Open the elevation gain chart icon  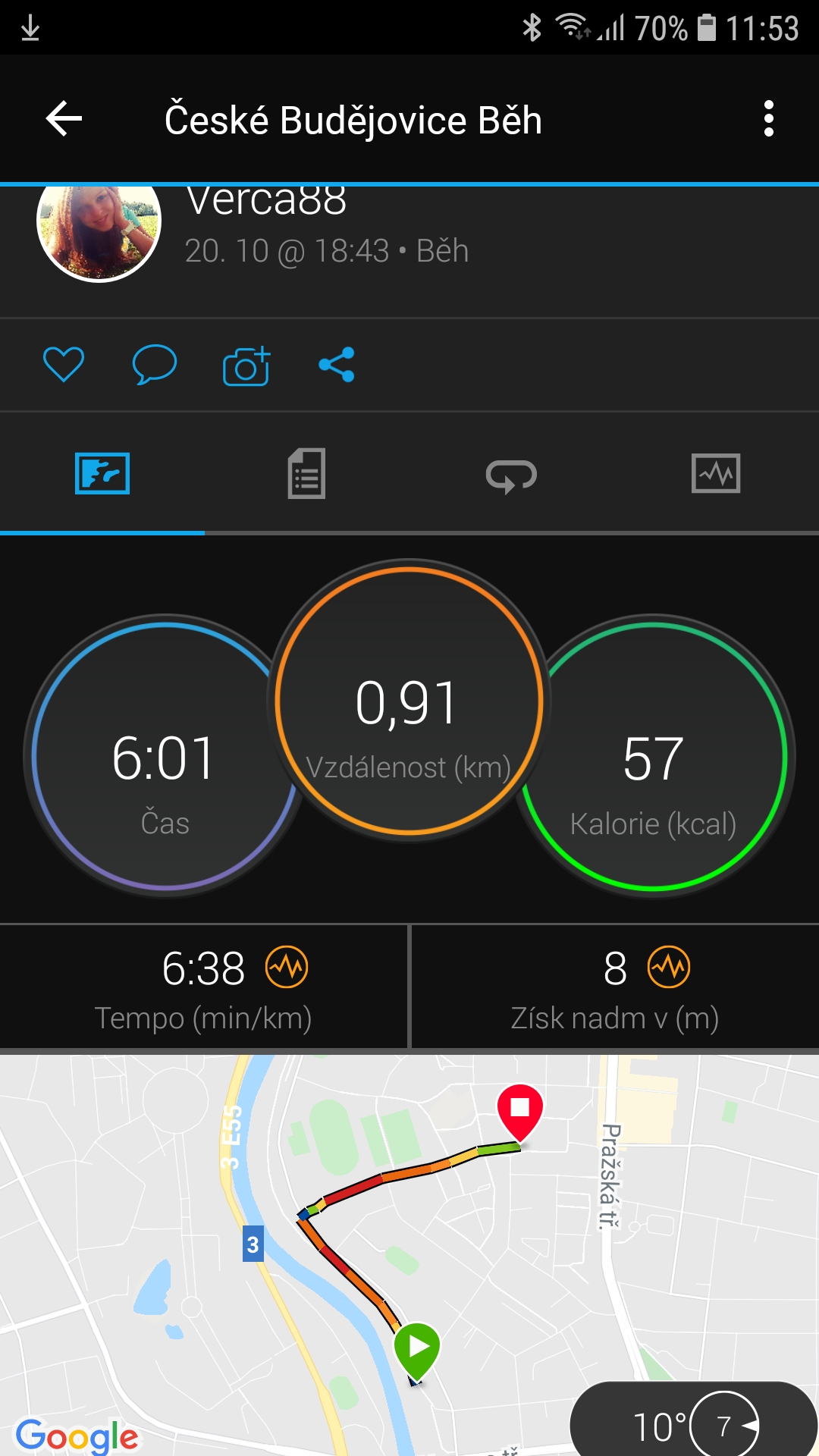(669, 967)
